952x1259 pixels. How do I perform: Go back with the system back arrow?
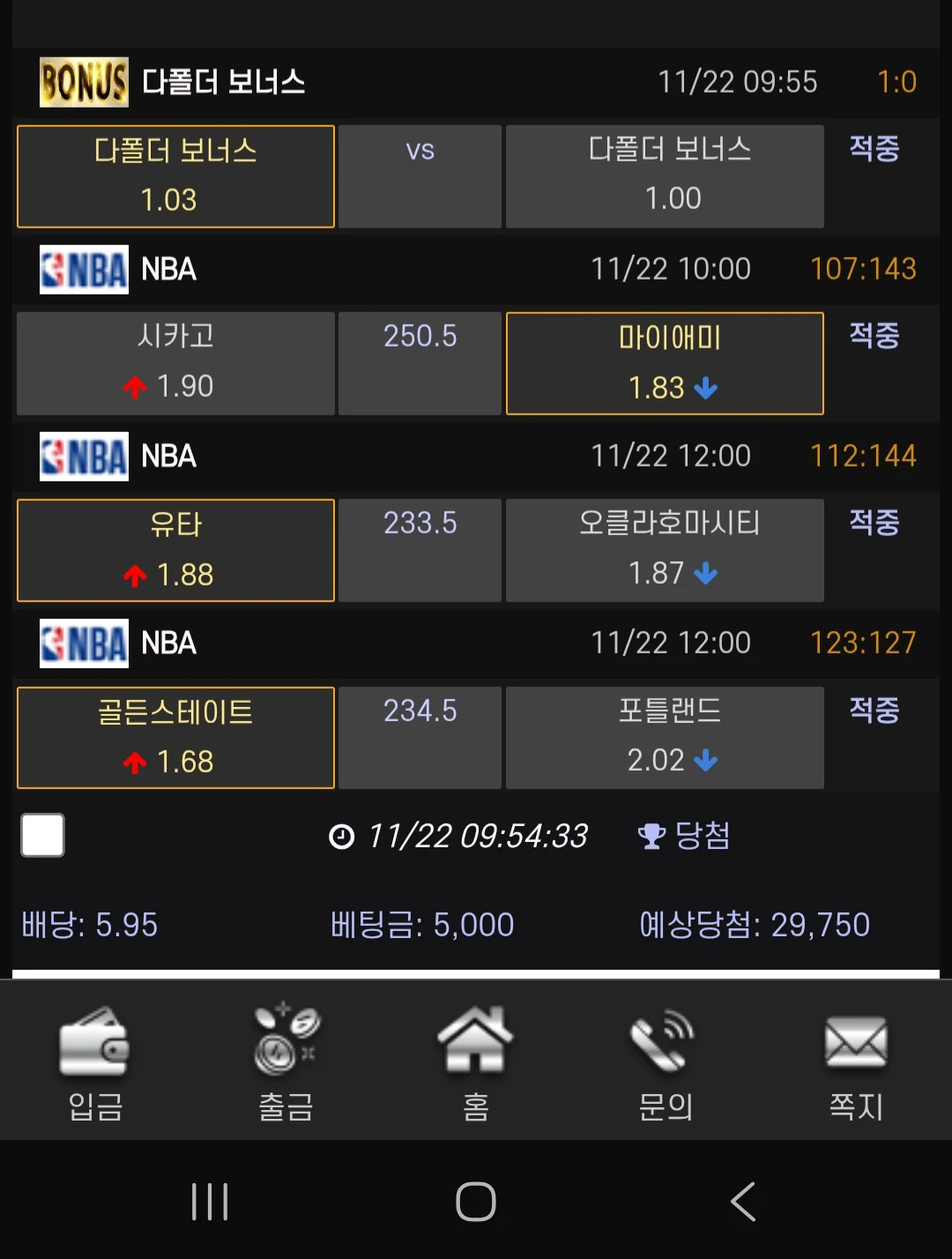[743, 1201]
